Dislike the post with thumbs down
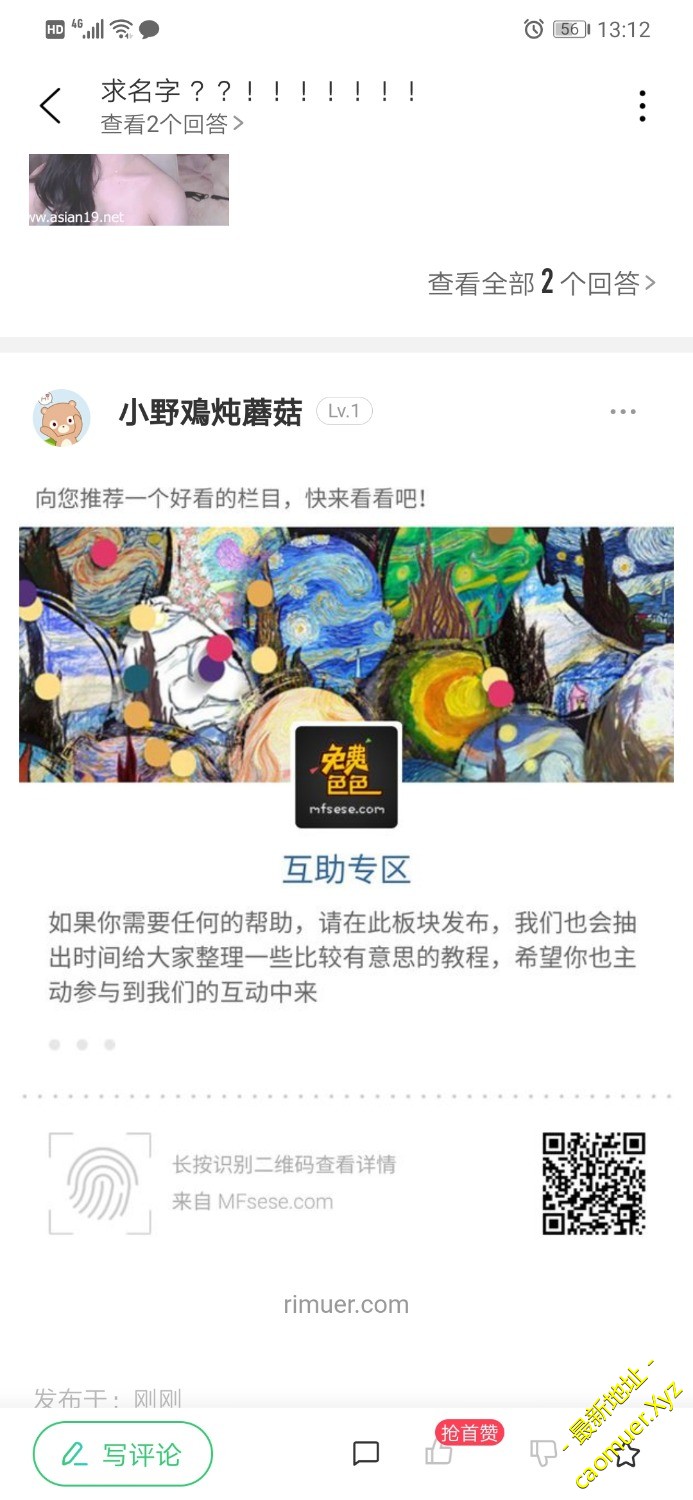693x1500 pixels. click(543, 1453)
